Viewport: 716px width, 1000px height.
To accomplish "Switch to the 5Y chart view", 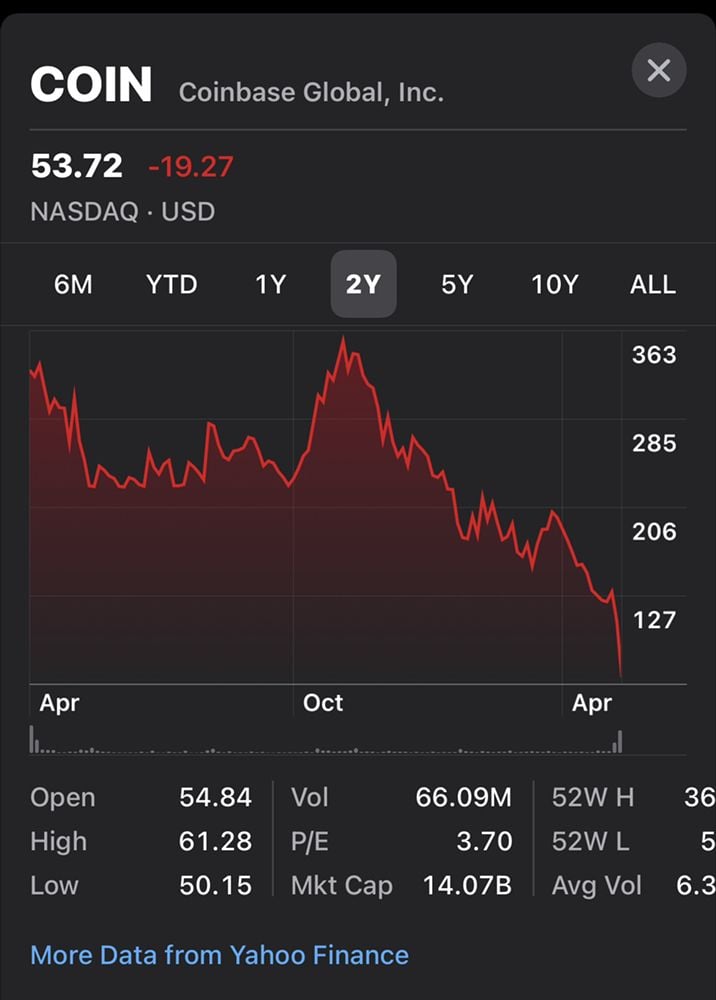I will pos(456,285).
